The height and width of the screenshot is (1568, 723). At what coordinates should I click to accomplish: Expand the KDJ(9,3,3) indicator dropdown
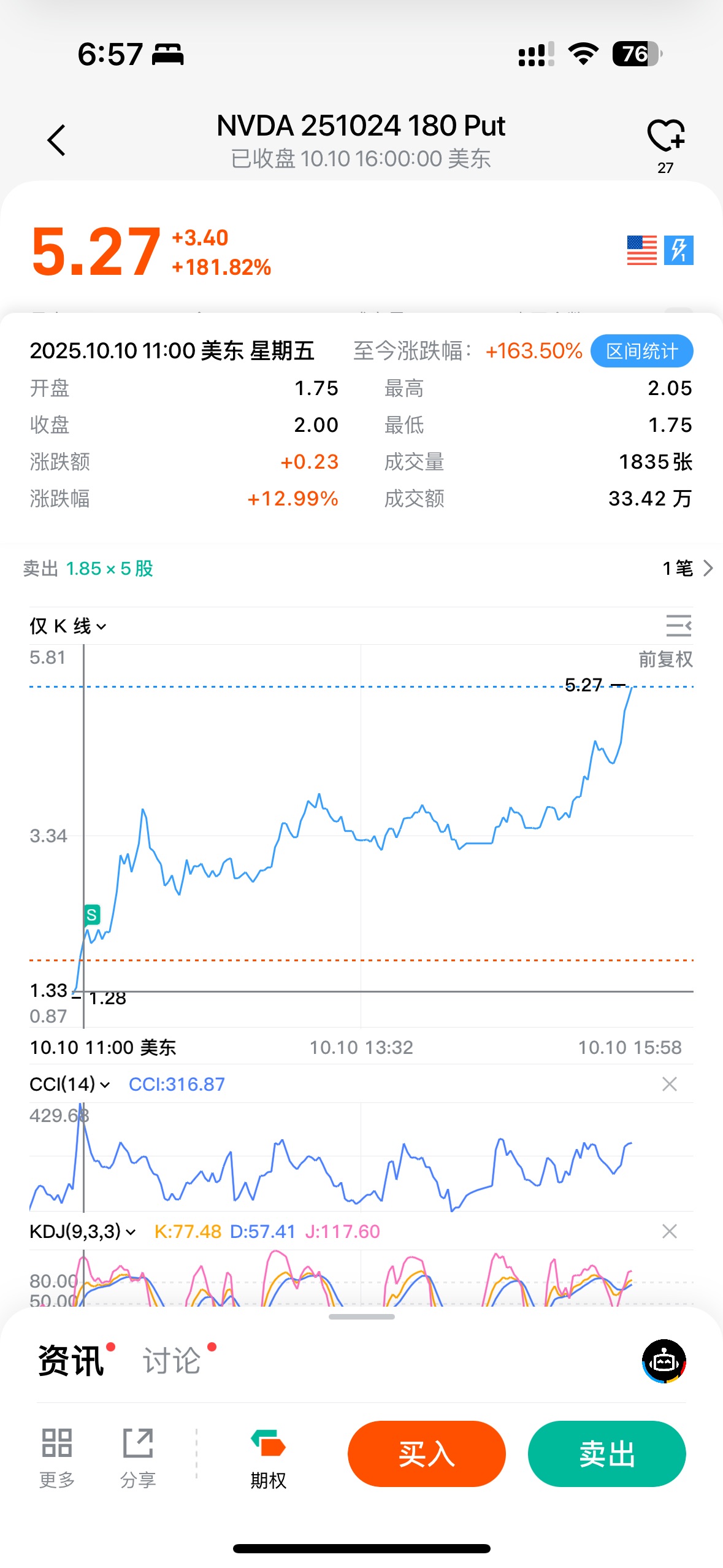(x=83, y=1231)
